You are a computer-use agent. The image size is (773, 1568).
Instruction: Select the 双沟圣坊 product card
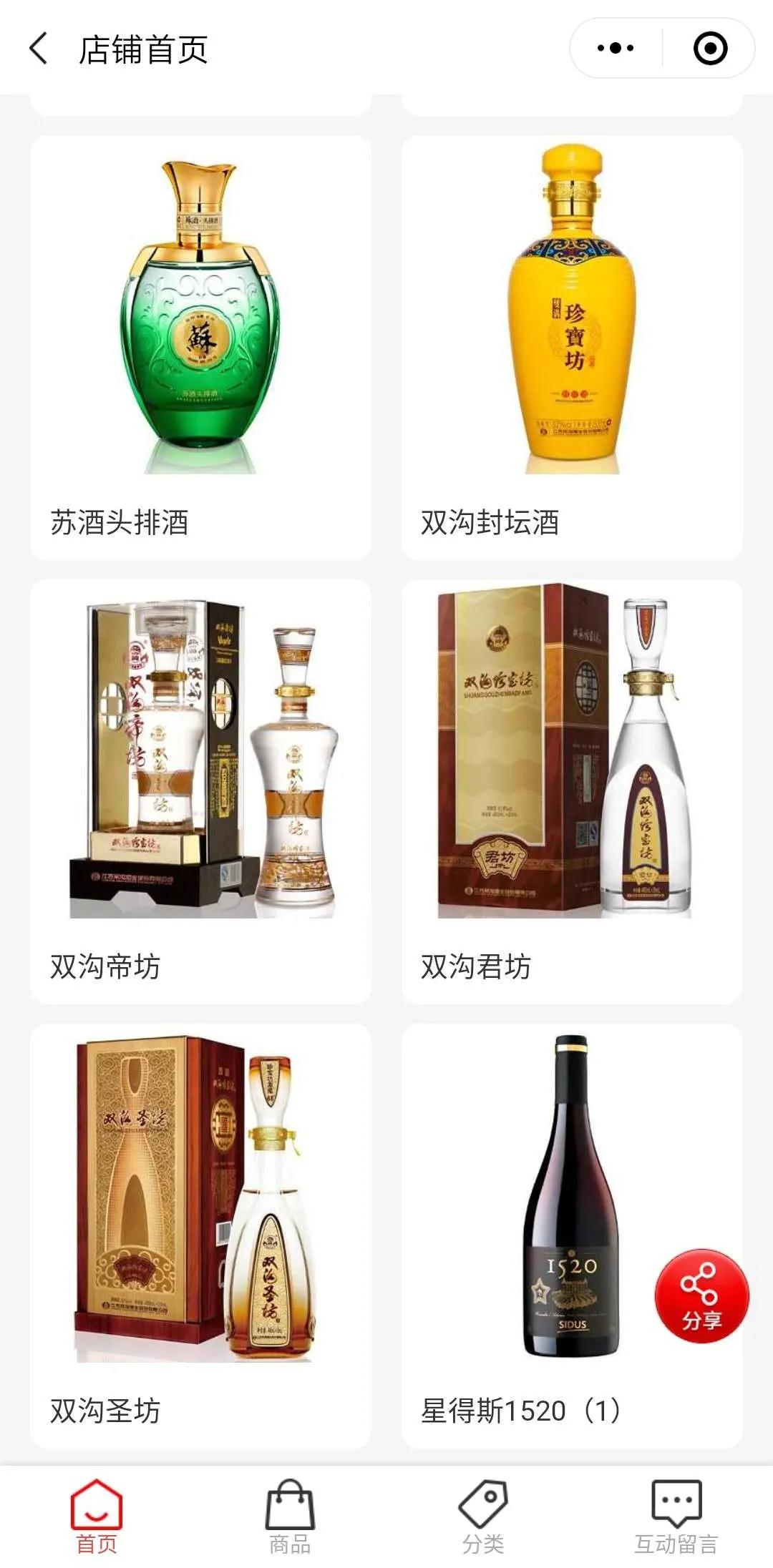point(200,1234)
